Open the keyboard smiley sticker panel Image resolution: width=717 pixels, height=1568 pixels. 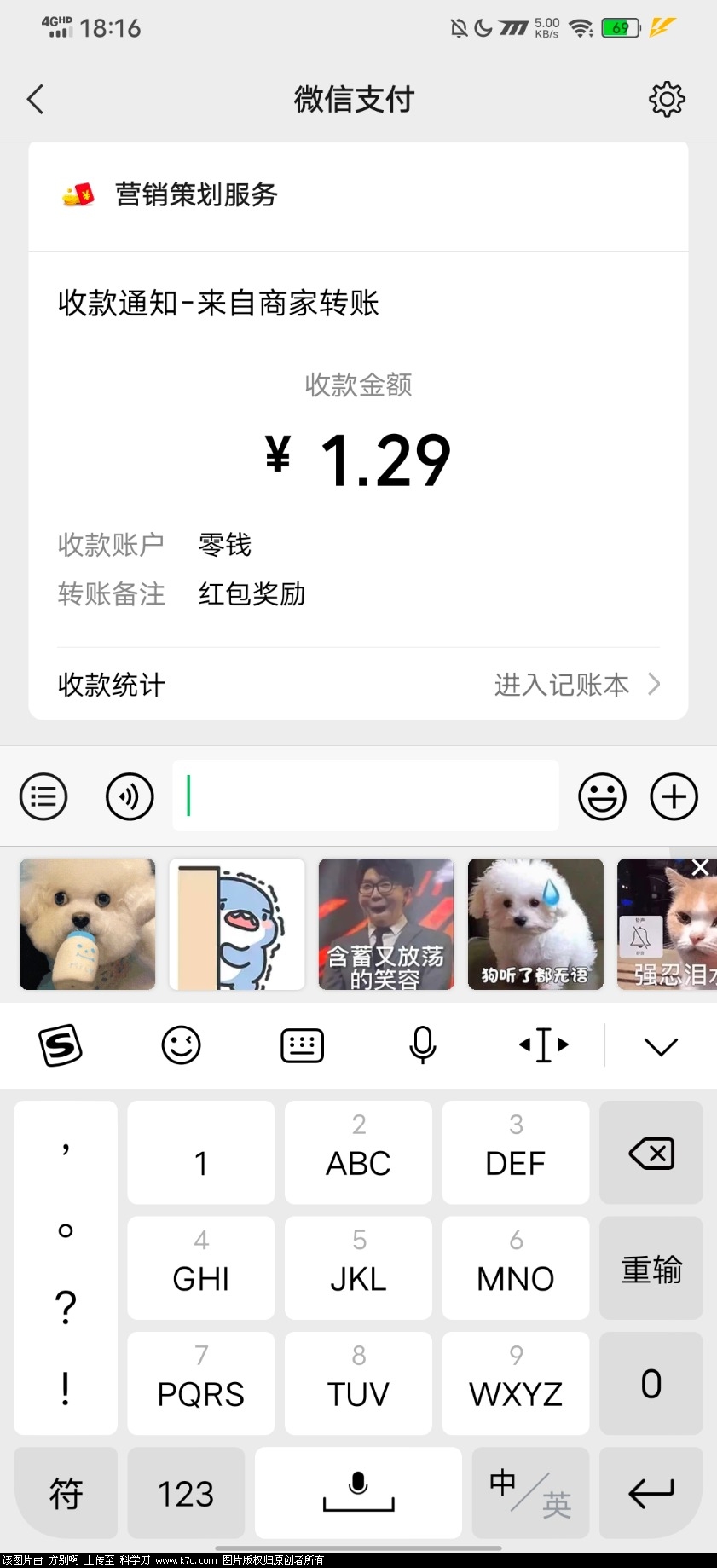180,1044
